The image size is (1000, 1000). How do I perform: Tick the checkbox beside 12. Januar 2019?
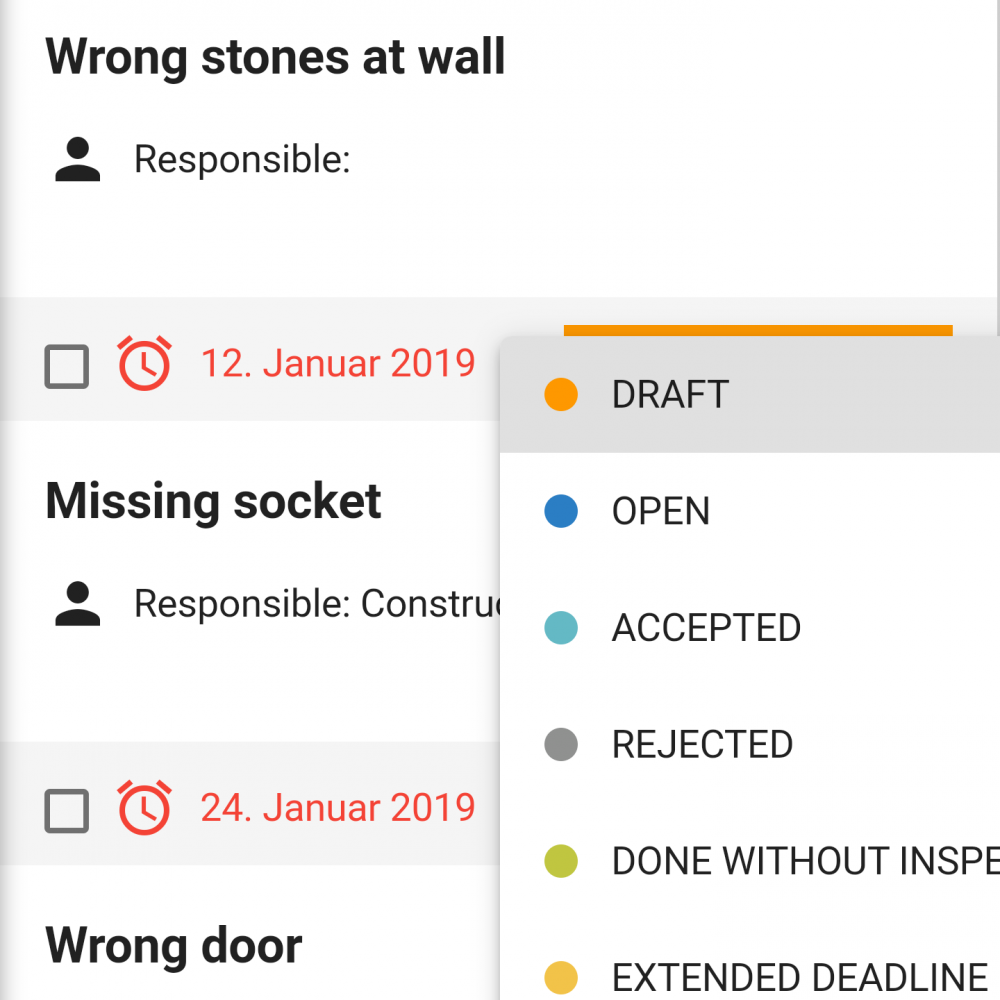pyautogui.click(x=66, y=366)
